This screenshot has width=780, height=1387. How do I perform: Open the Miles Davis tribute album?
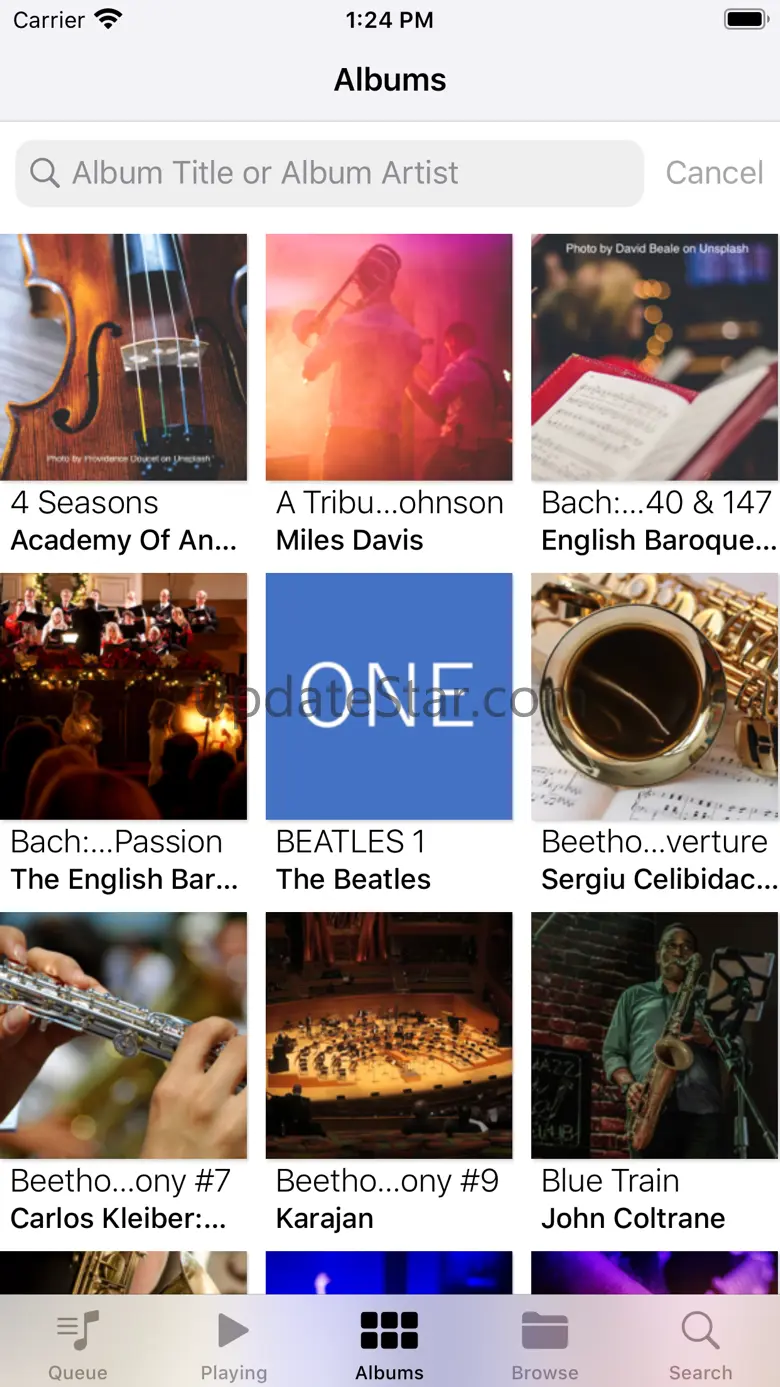tap(389, 358)
